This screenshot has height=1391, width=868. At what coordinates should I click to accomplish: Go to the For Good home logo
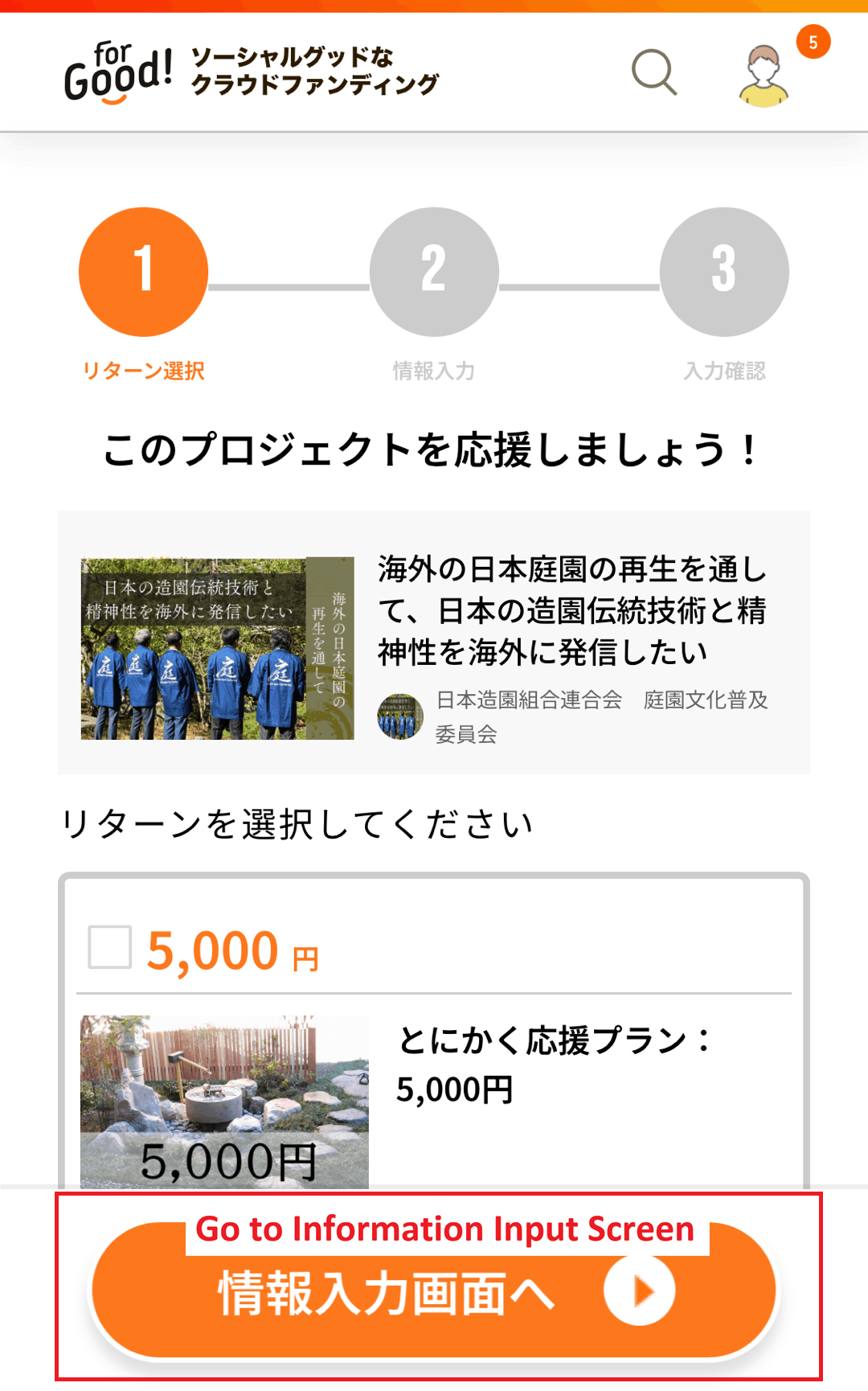[x=117, y=72]
